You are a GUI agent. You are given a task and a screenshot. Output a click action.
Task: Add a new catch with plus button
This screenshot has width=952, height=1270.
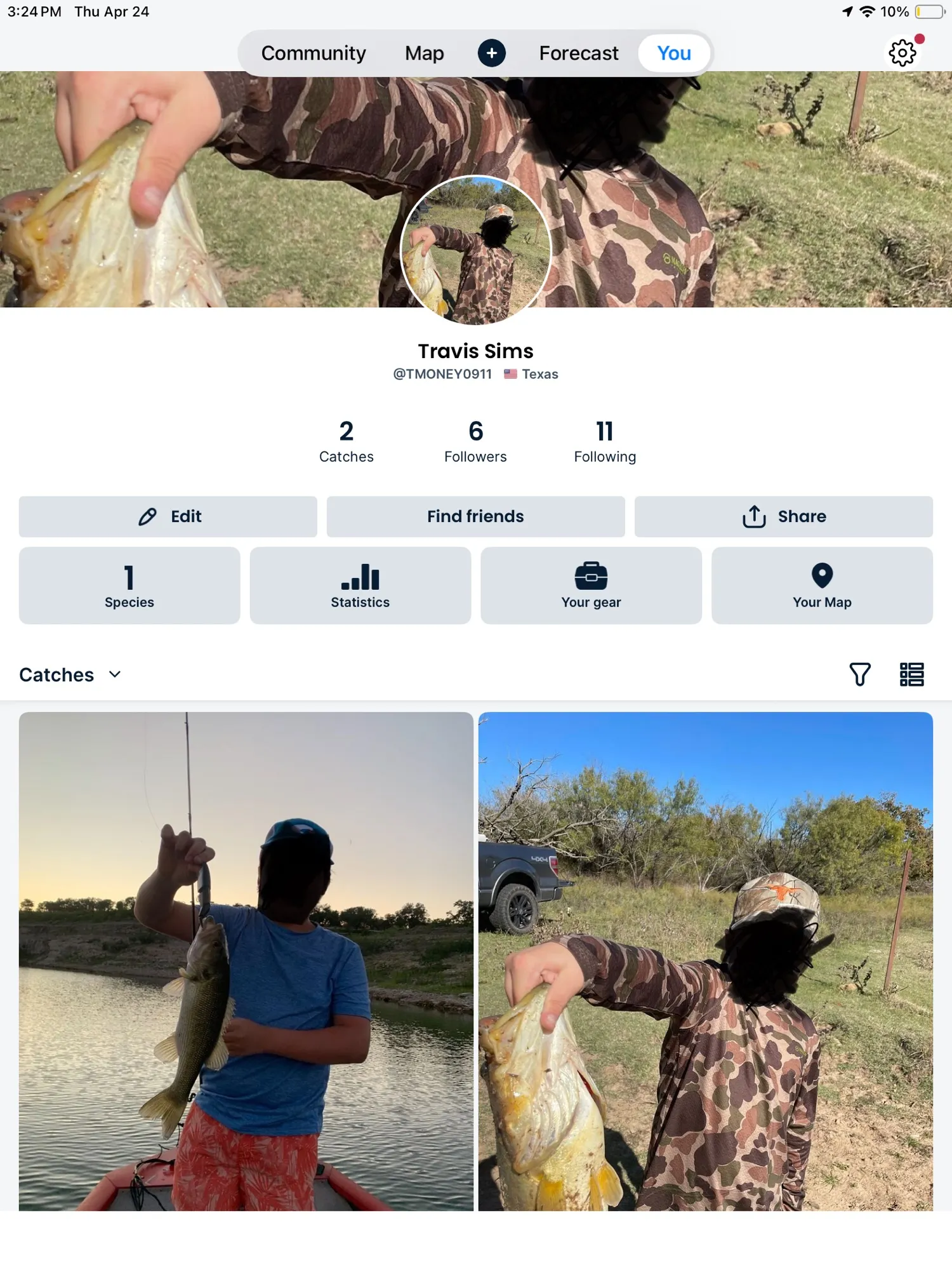tap(491, 53)
